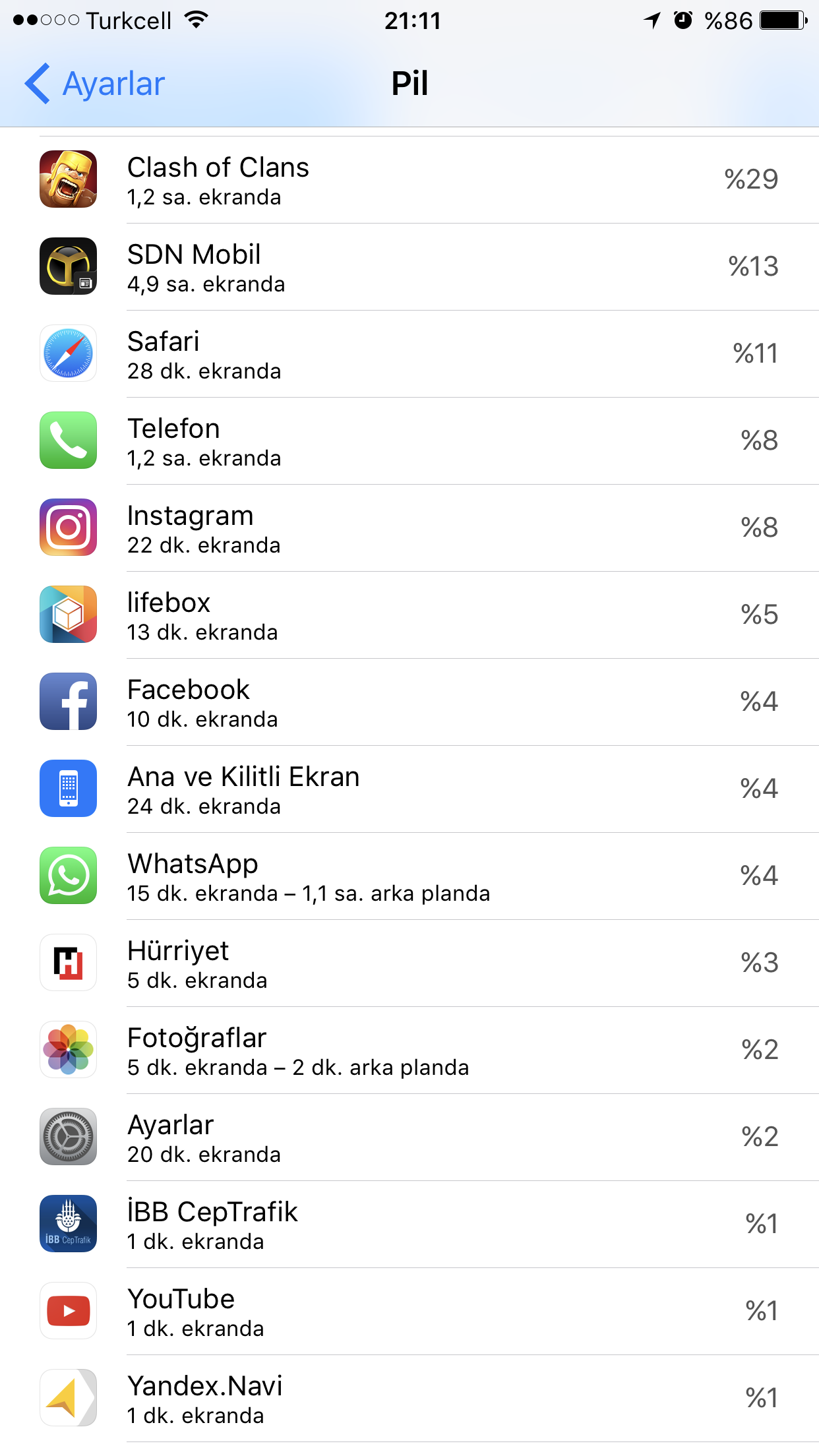Select the Hürriyet battery row
Screen dimensions: 819x1456
(409, 963)
